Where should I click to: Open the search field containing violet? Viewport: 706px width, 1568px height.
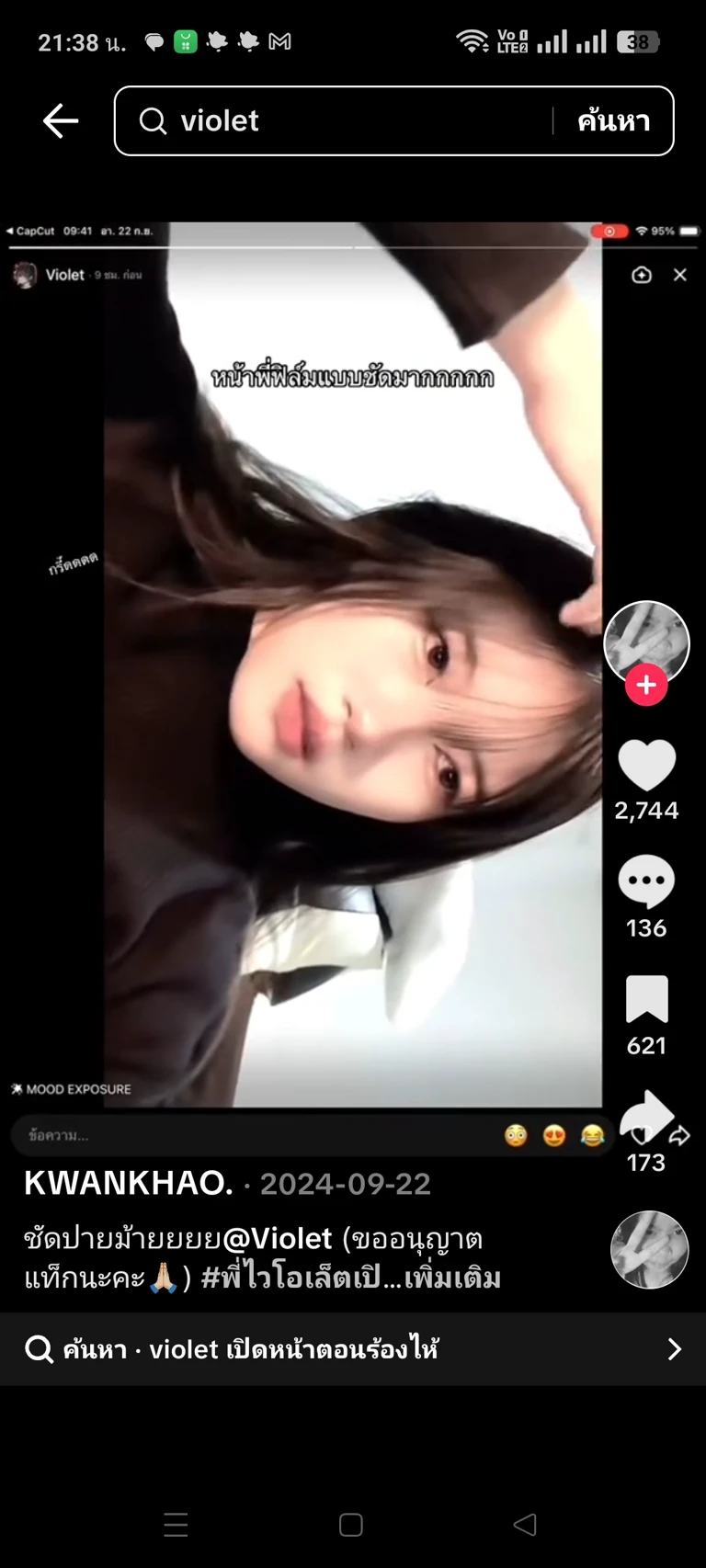tap(349, 120)
